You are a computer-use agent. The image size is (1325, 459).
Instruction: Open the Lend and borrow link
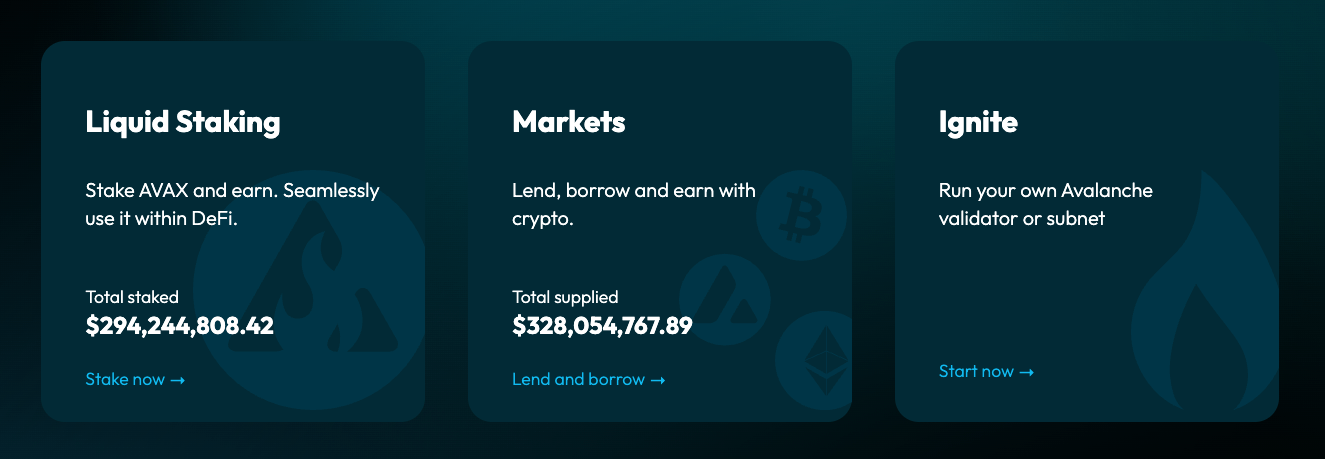[588, 380]
